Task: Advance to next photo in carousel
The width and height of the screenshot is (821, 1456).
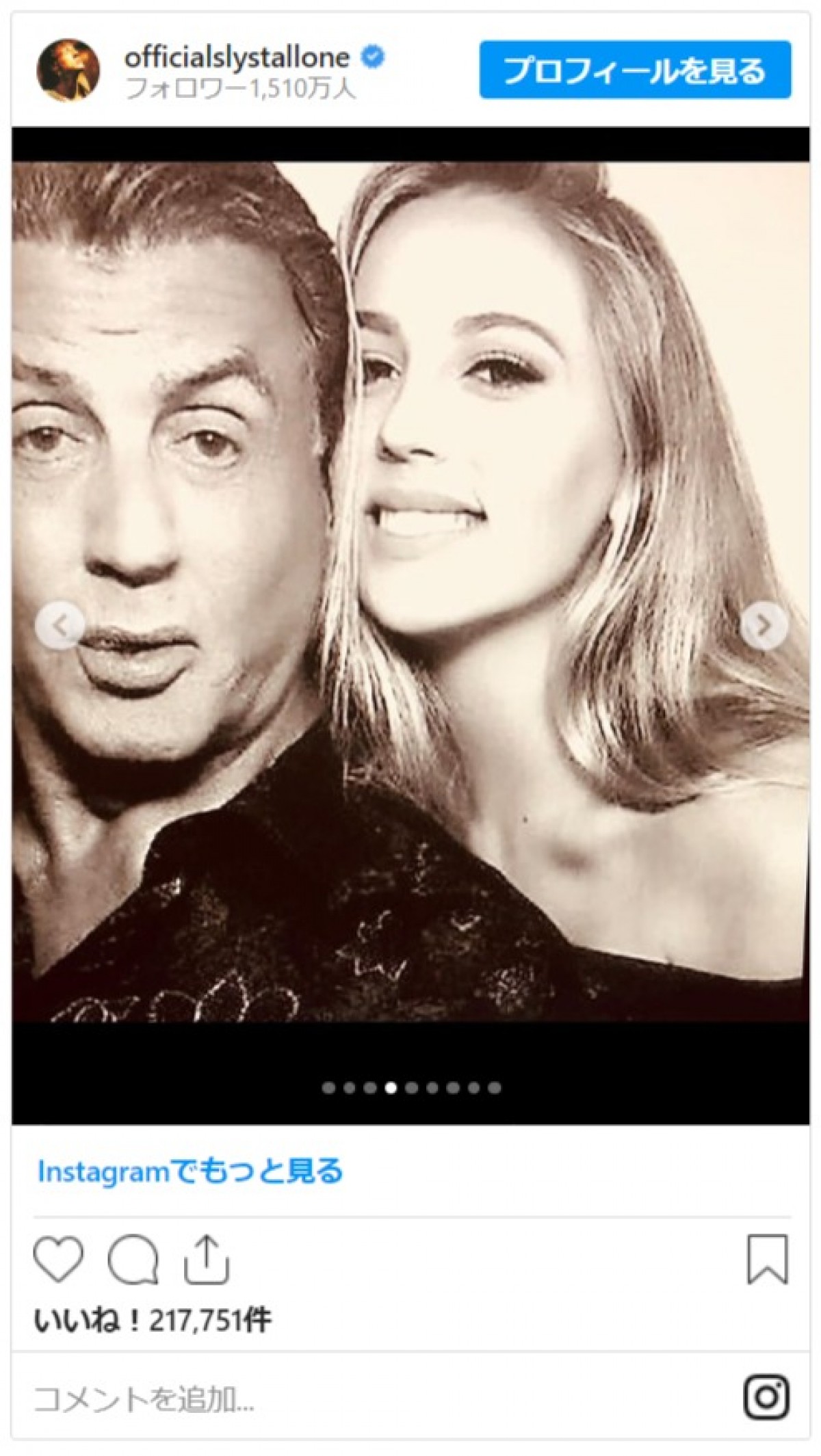Action: point(764,625)
